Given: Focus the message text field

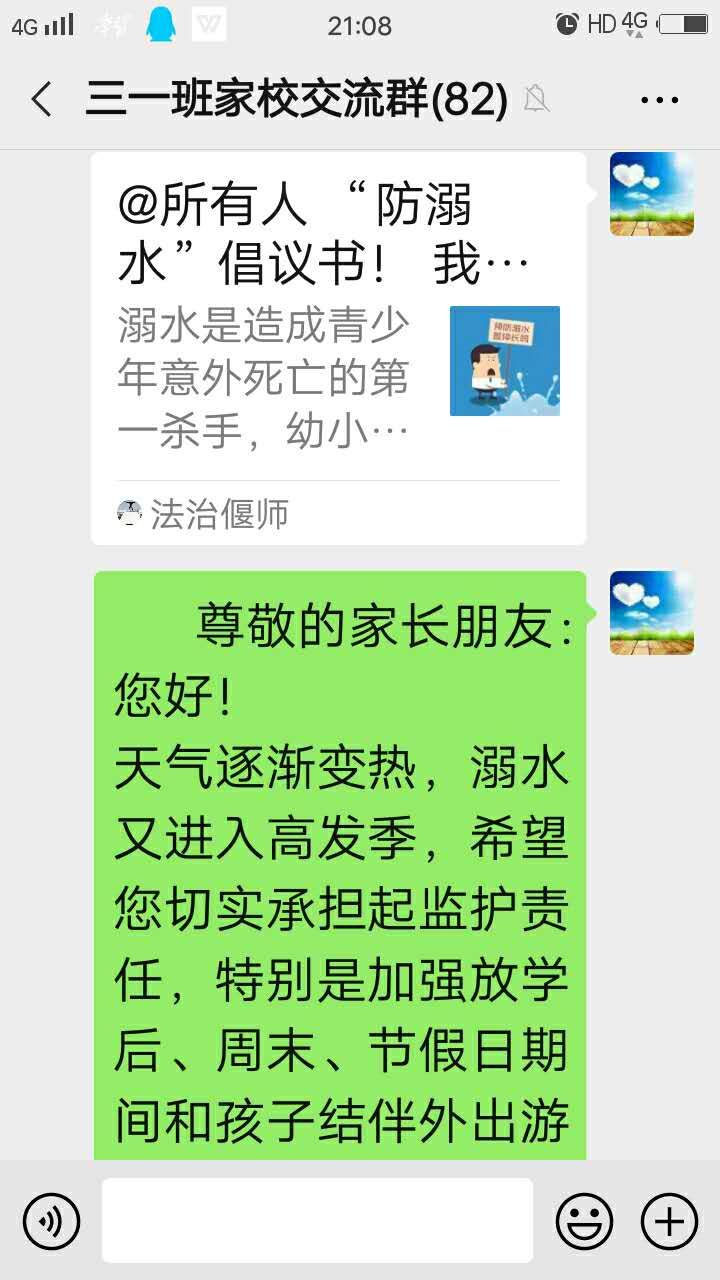Looking at the screenshot, I should pos(317,1220).
